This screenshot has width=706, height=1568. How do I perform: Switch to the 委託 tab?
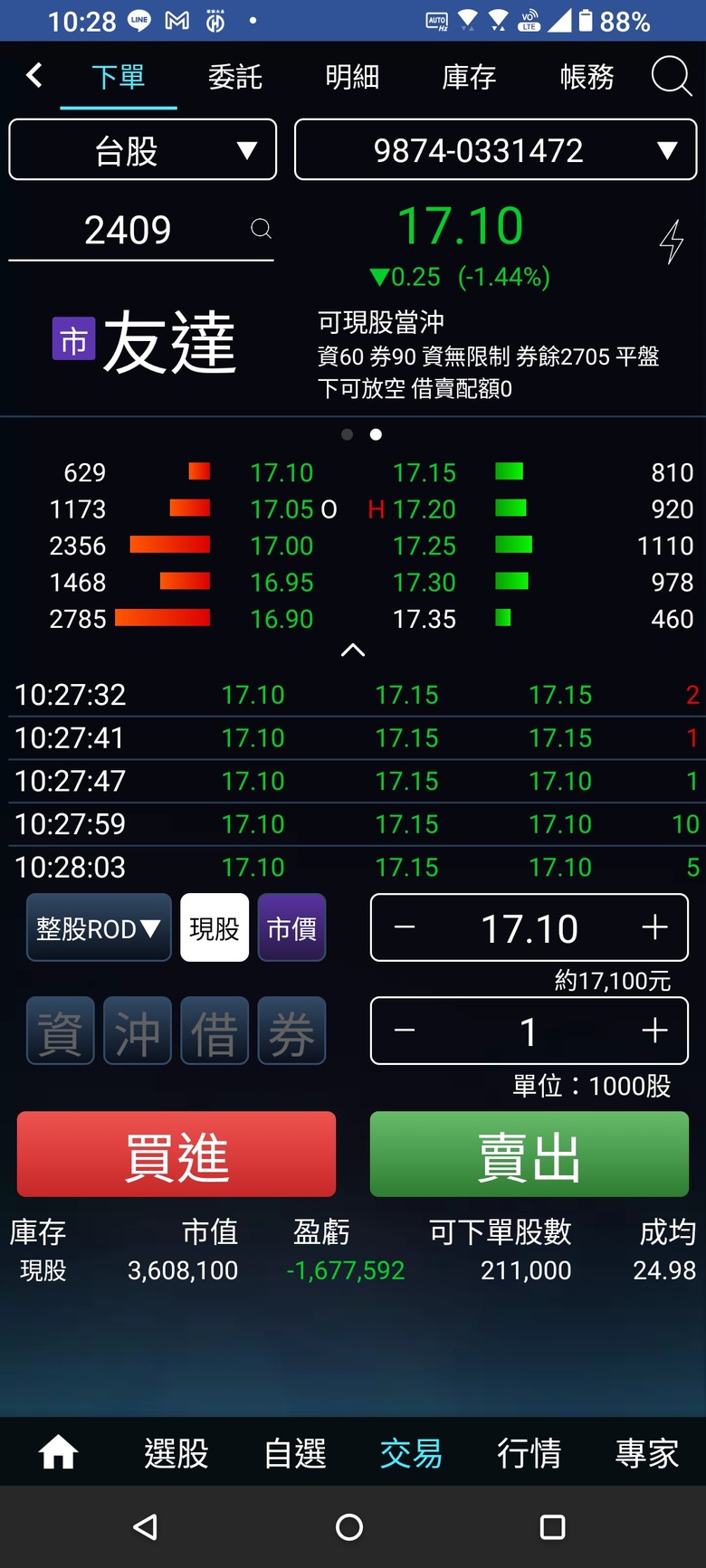(234, 77)
